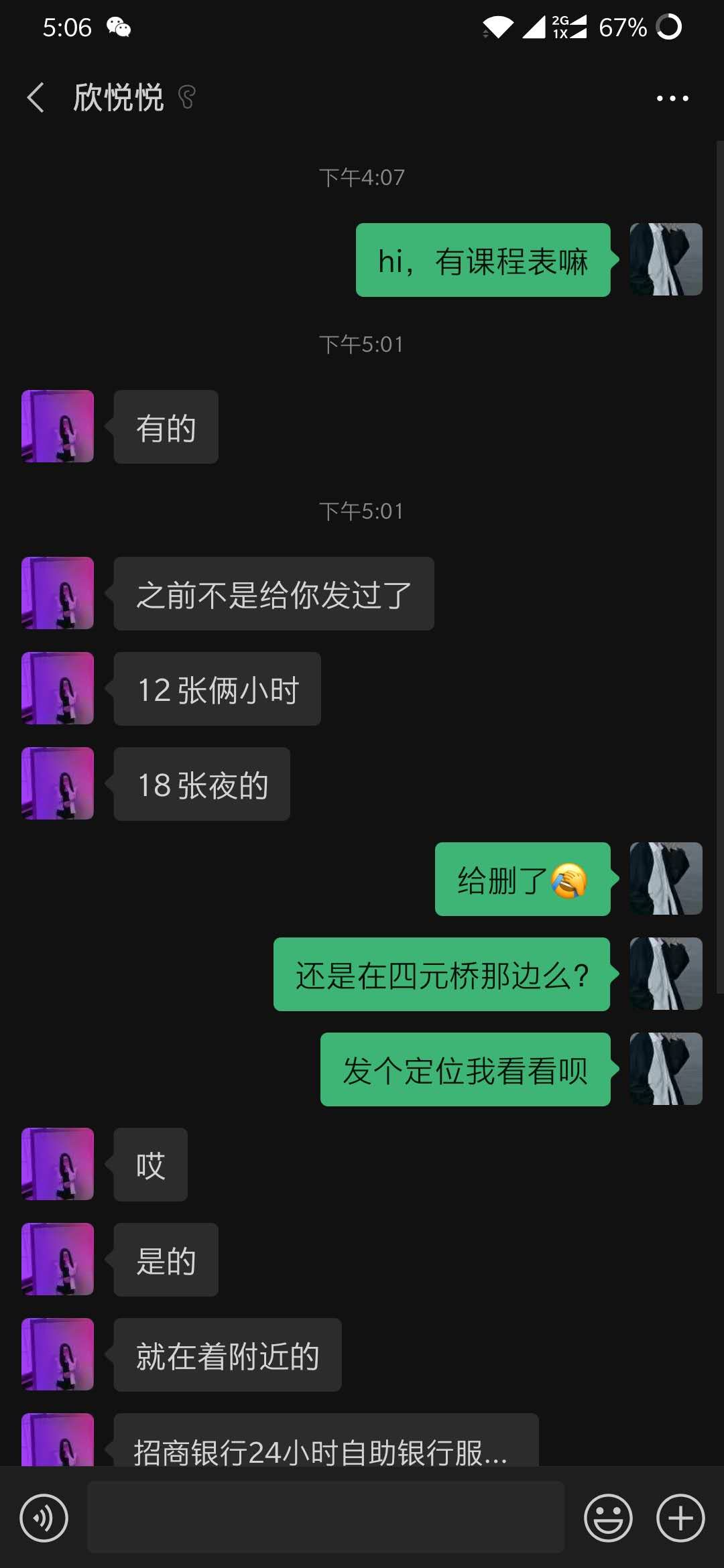Open the emoji sticker panel
This screenshot has width=724, height=1568.
[608, 1518]
